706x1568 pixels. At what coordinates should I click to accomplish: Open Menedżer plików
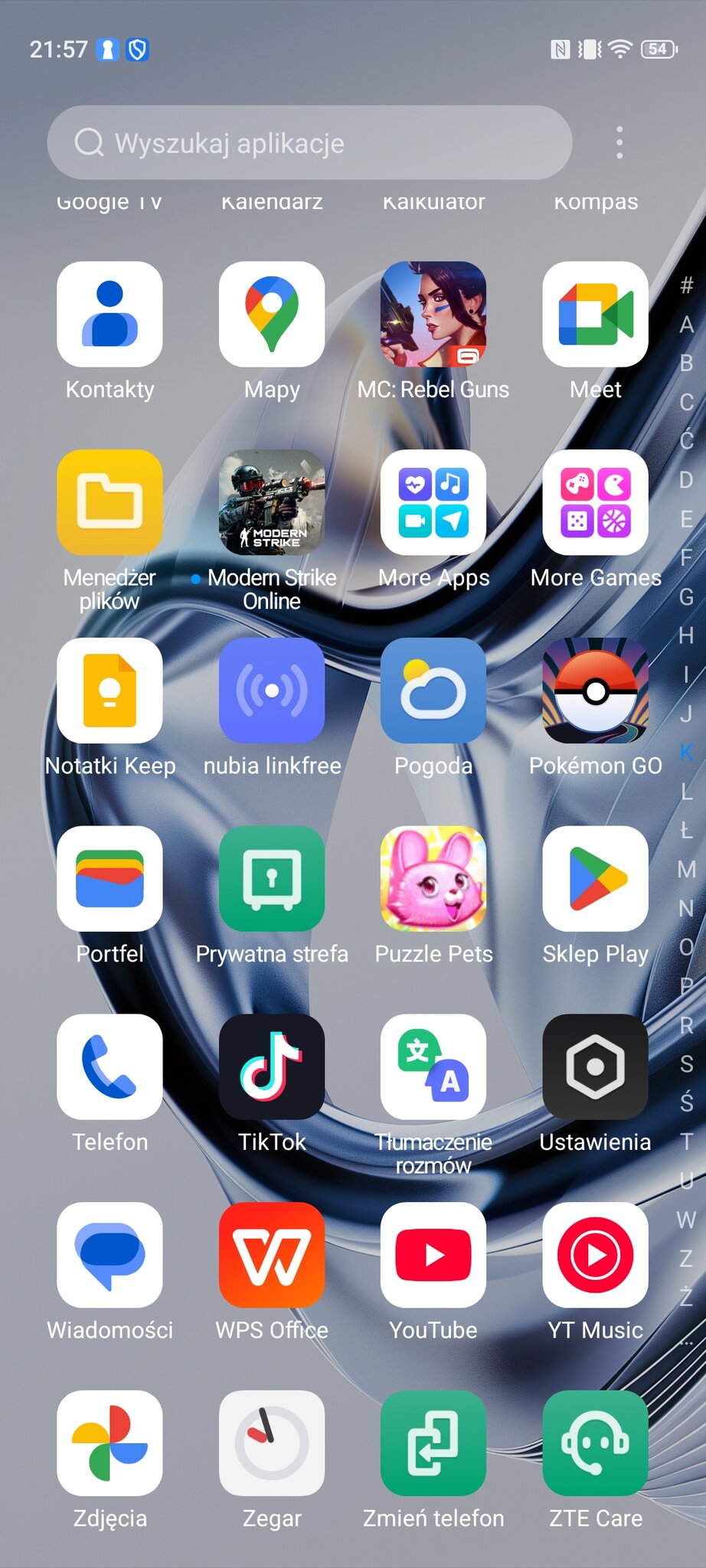coord(109,503)
